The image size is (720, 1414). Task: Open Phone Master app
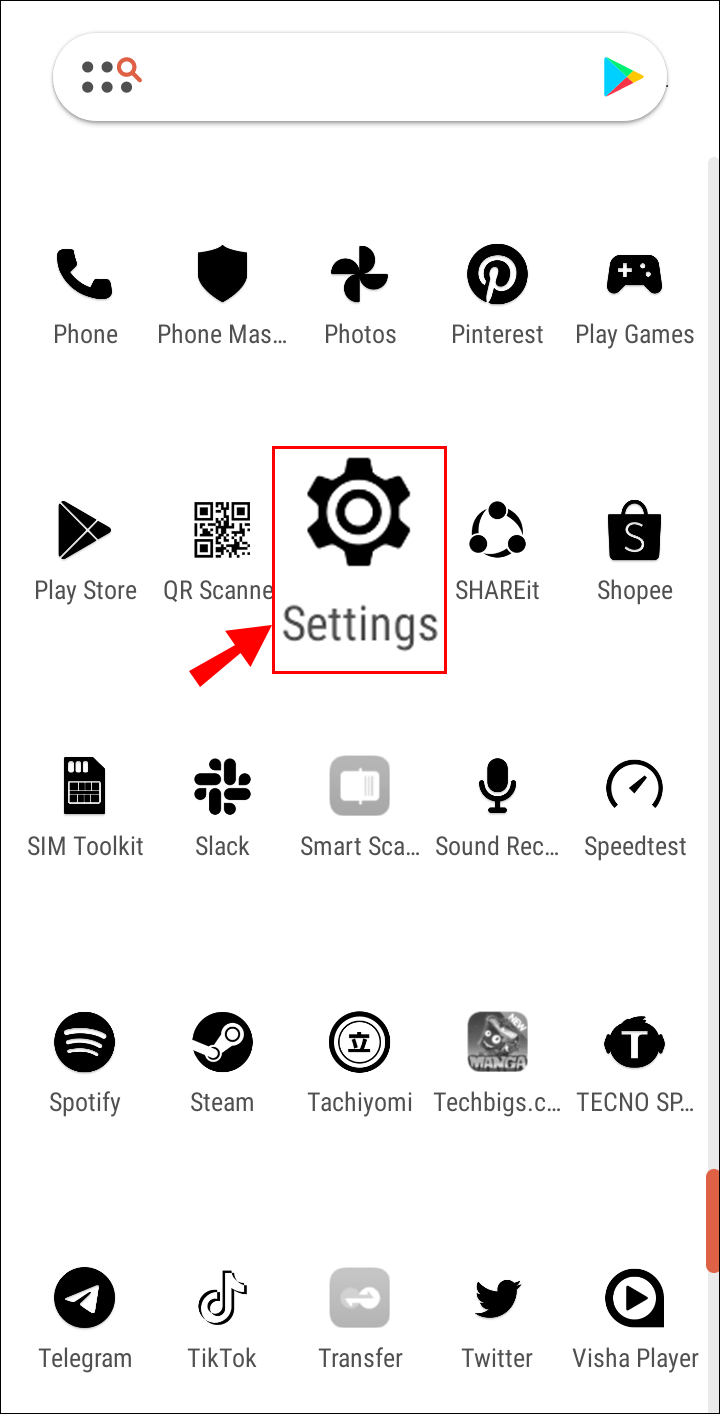(x=222, y=275)
